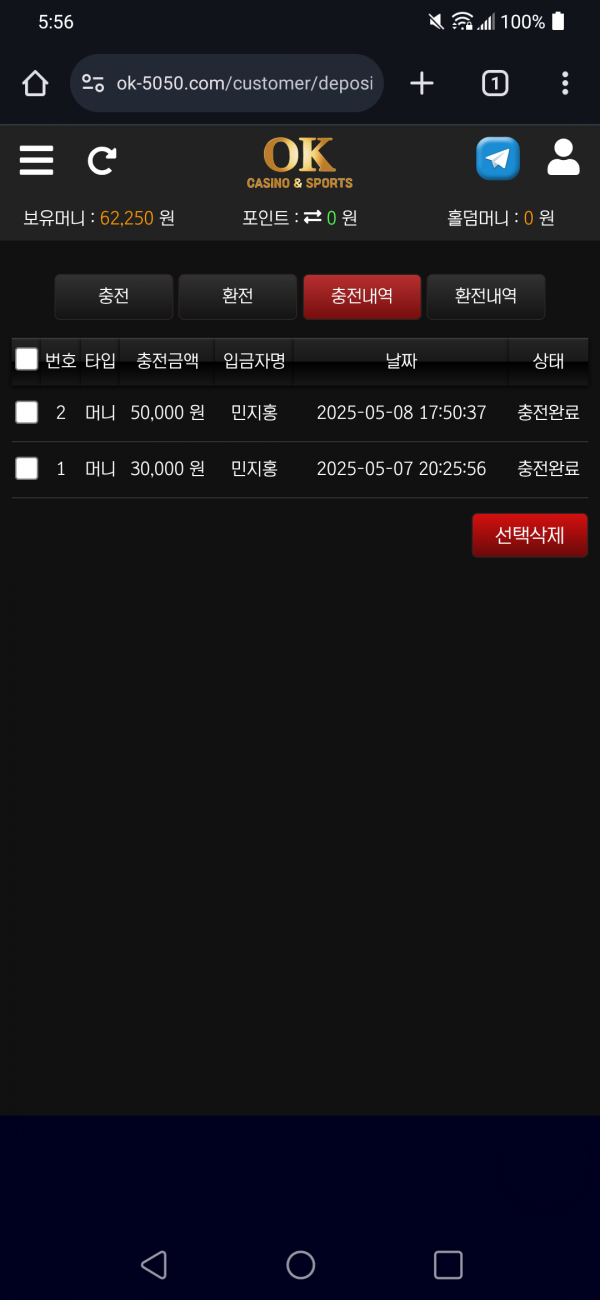Open a new browser tab
Viewport: 600px width, 1300px height.
(422, 83)
